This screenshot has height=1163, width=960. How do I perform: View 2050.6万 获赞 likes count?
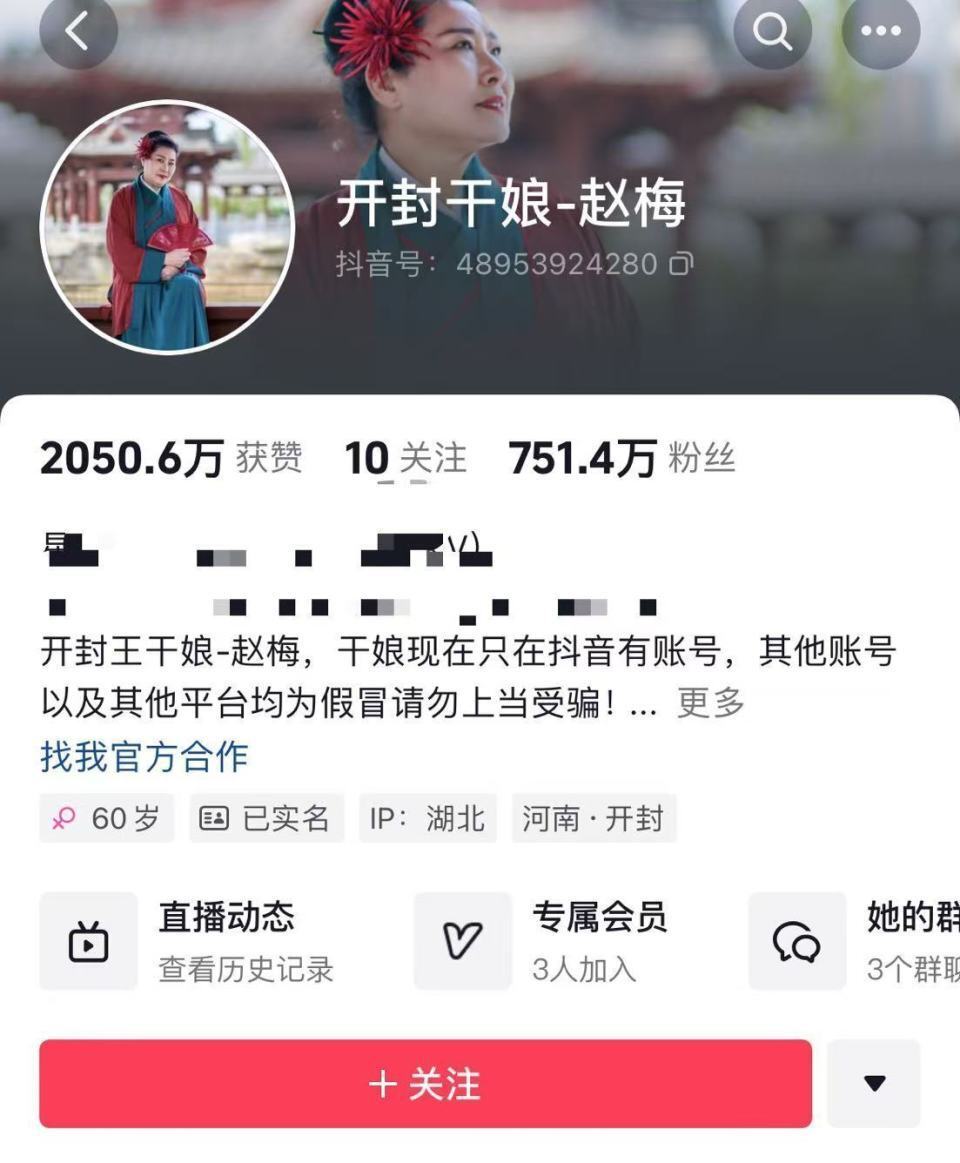coord(170,458)
